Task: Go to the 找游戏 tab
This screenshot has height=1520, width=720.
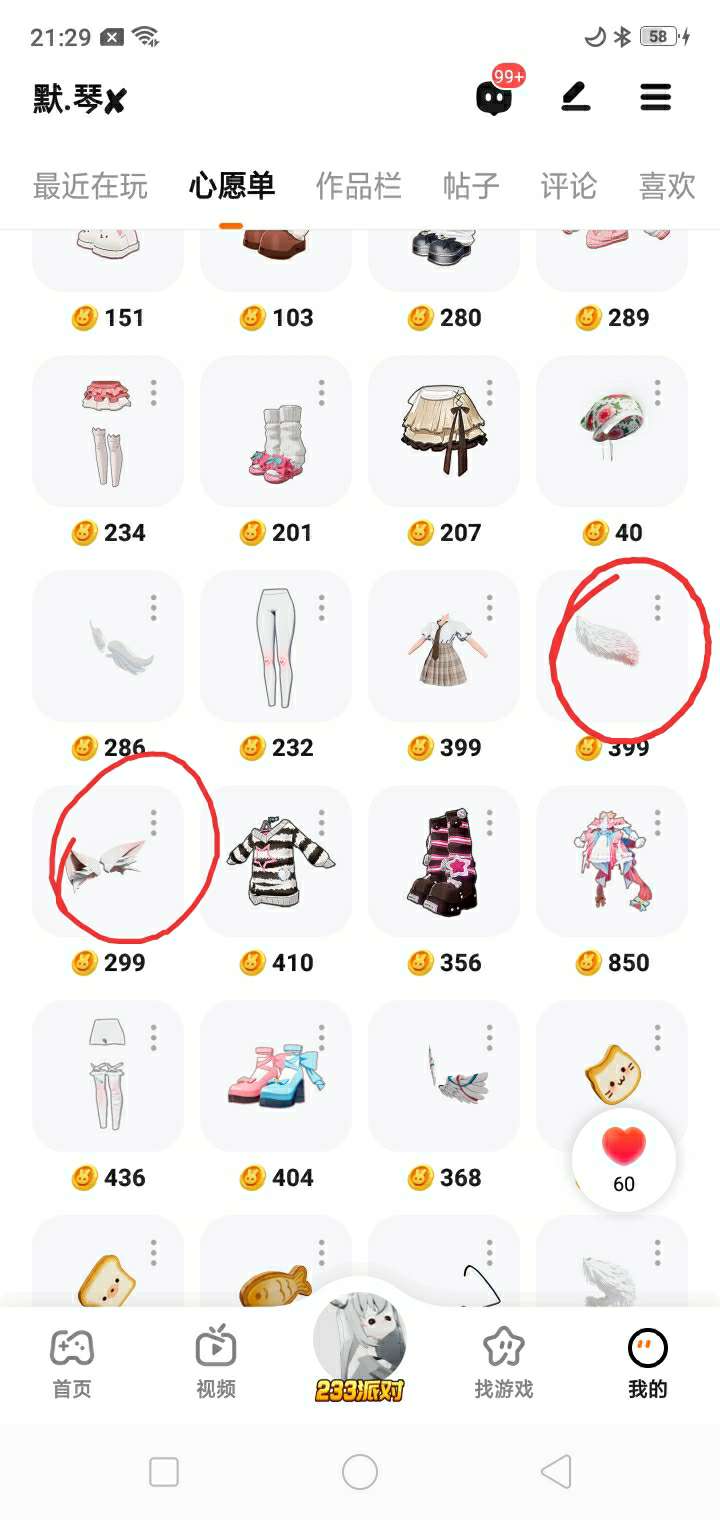Action: 504,1362
